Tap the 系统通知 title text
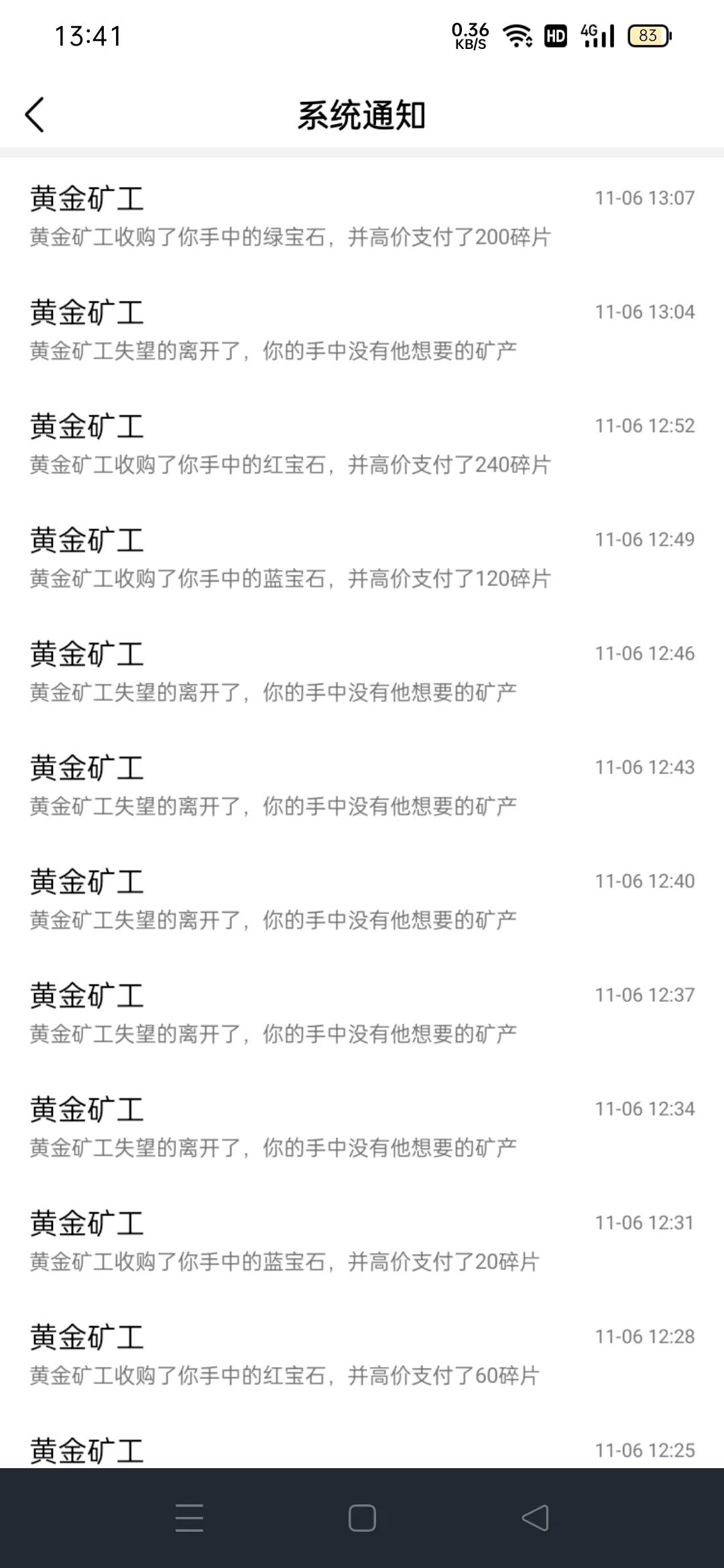The height and width of the screenshot is (1568, 724). click(x=362, y=113)
